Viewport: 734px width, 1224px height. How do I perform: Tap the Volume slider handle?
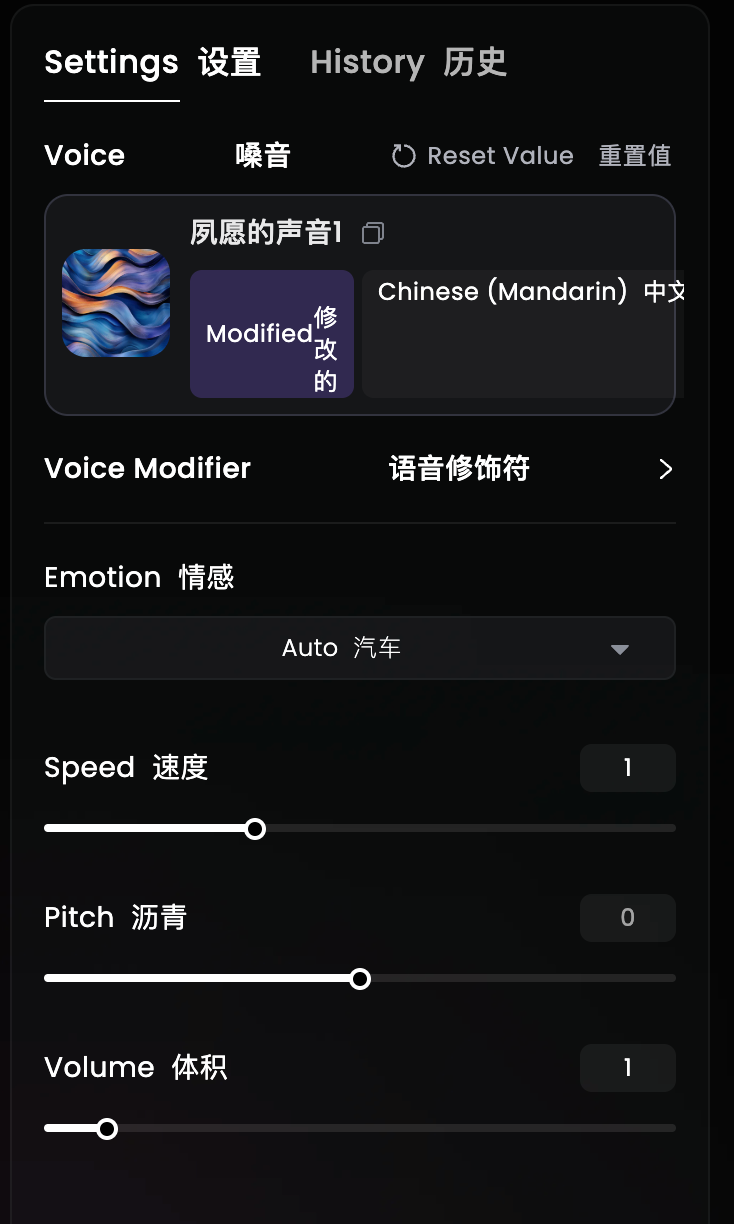pyautogui.click(x=107, y=1129)
